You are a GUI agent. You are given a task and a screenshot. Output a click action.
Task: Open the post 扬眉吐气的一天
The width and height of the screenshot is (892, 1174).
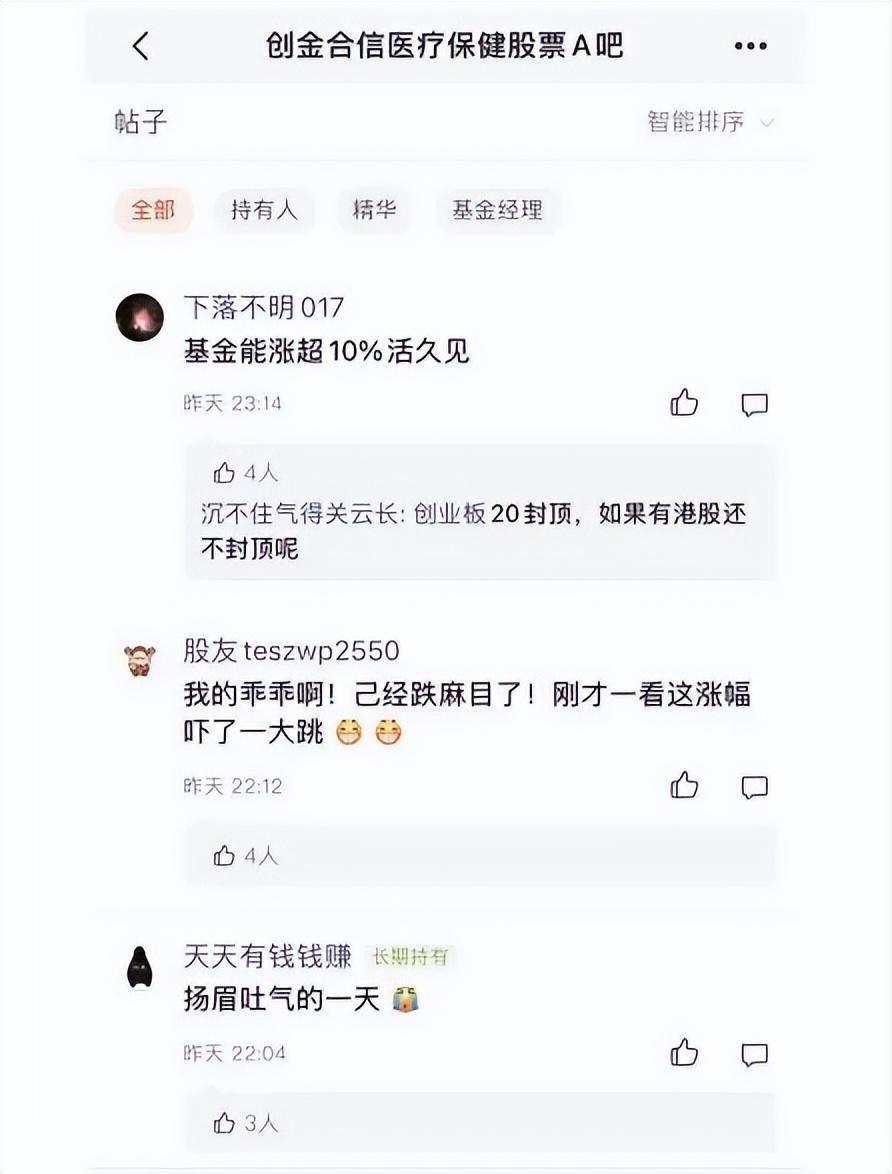pyautogui.click(x=282, y=999)
